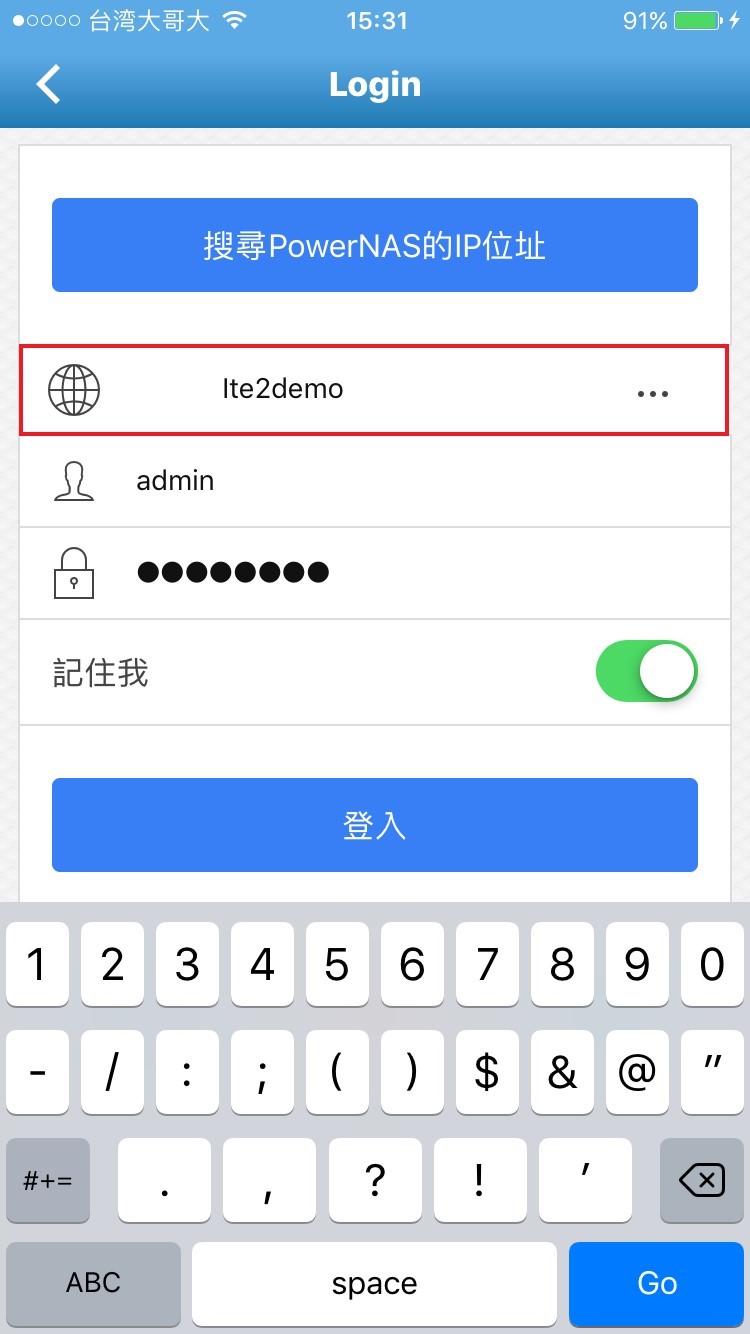750x1334 pixels.
Task: Tap the Go key on keyboard
Action: point(657,1284)
